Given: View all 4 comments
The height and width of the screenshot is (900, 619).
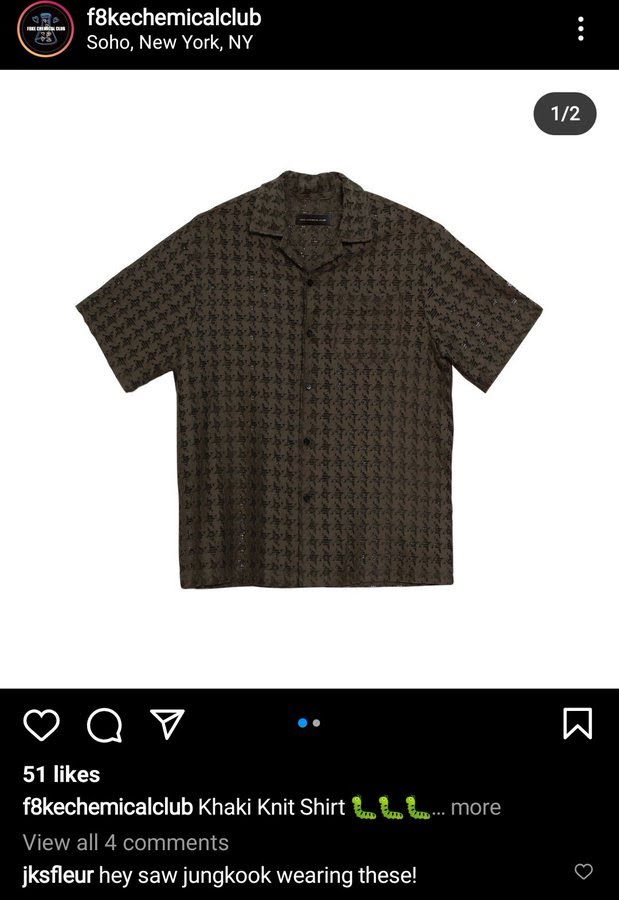Looking at the screenshot, I should [126, 842].
